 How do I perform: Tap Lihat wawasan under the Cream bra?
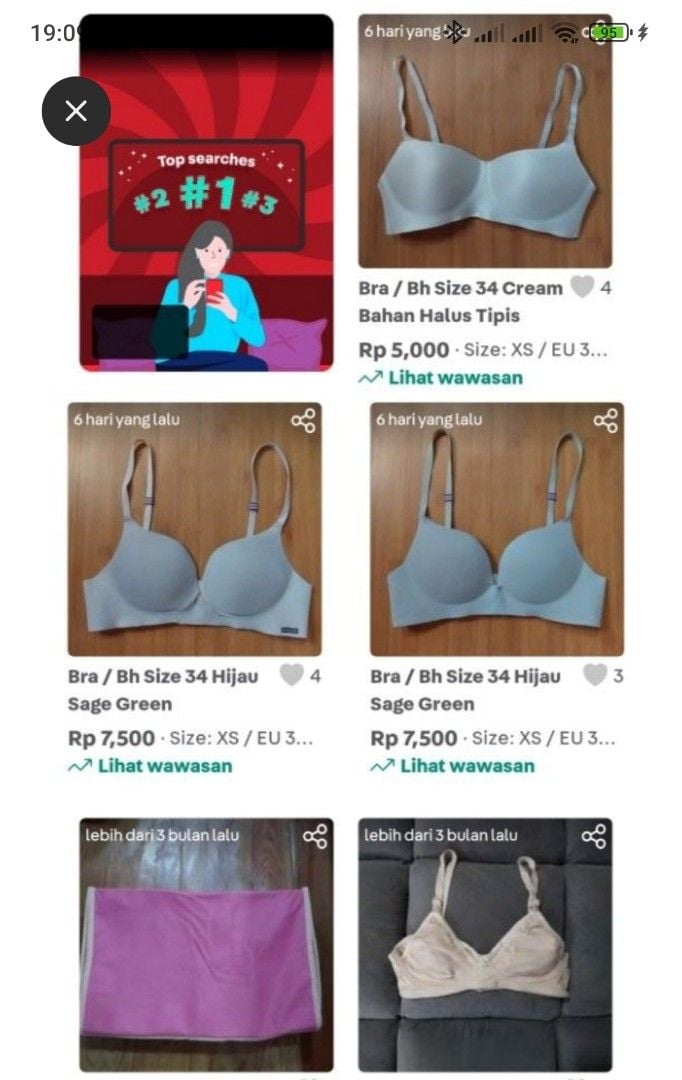441,377
